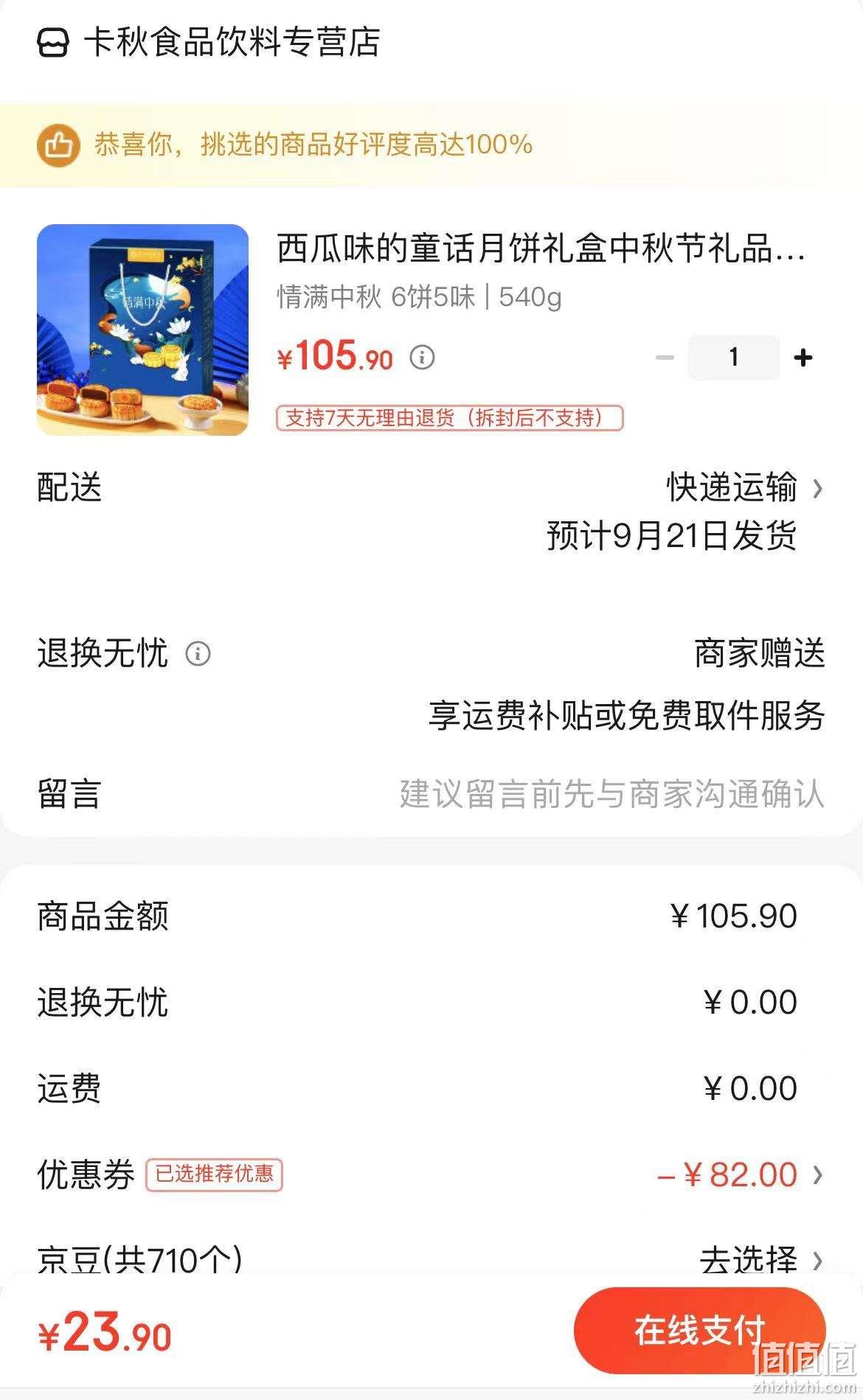Tap the quantity field showing 1
863x1400 pixels.
(733, 358)
